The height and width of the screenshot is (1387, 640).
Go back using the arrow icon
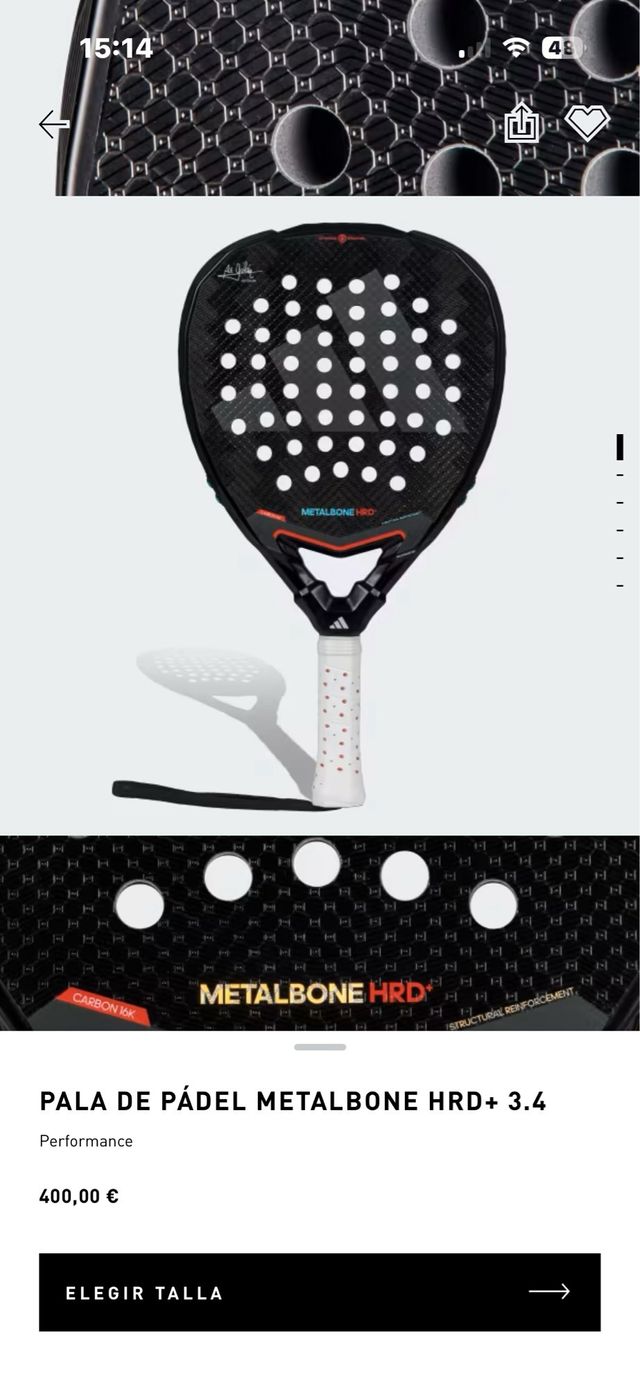(54, 124)
